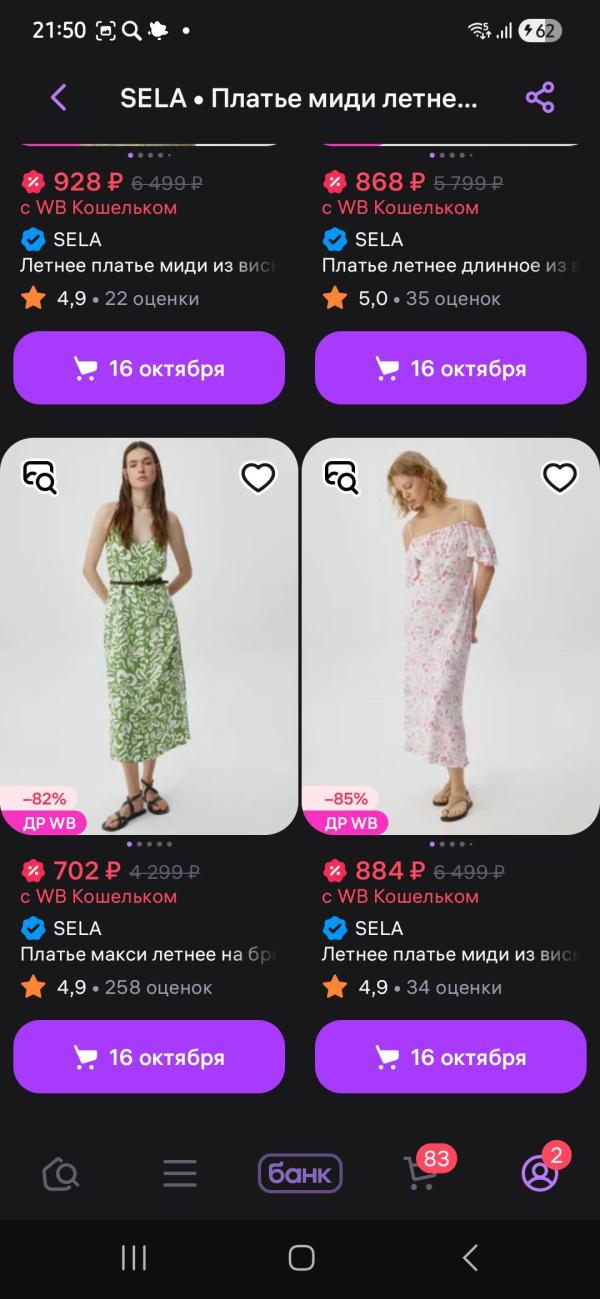Image resolution: width=600 pixels, height=1299 pixels.
Task: Open the profile tab
Action: click(x=540, y=1174)
